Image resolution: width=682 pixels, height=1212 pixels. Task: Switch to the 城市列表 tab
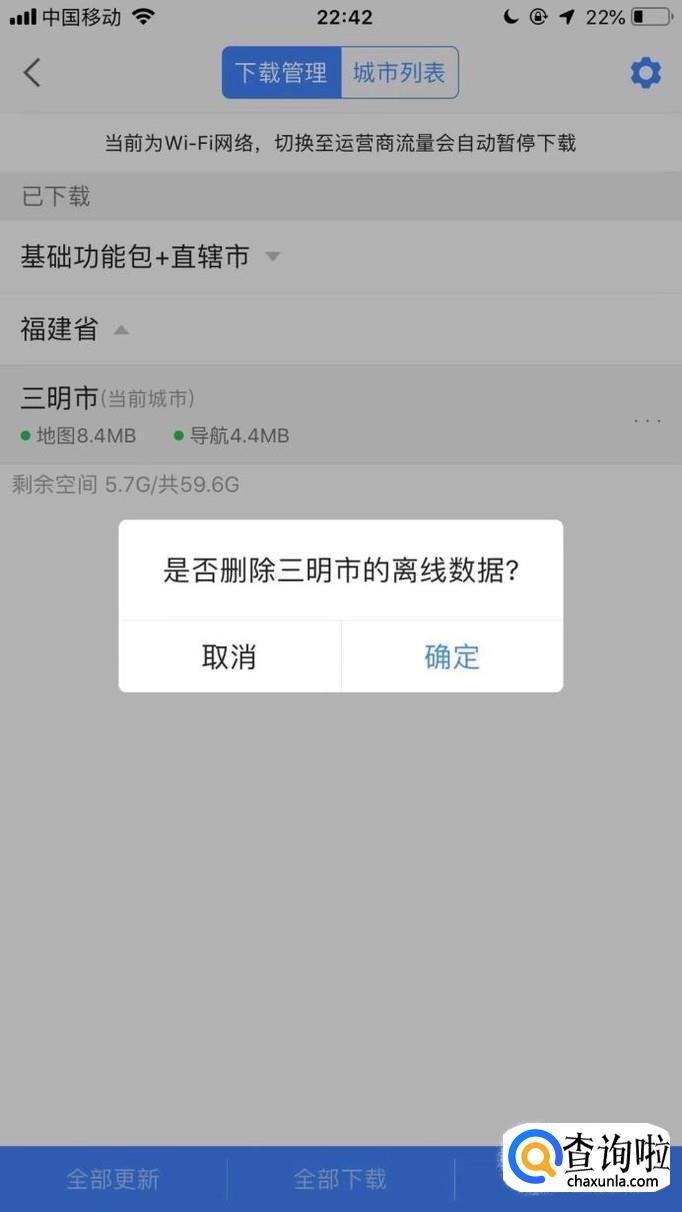coord(399,73)
